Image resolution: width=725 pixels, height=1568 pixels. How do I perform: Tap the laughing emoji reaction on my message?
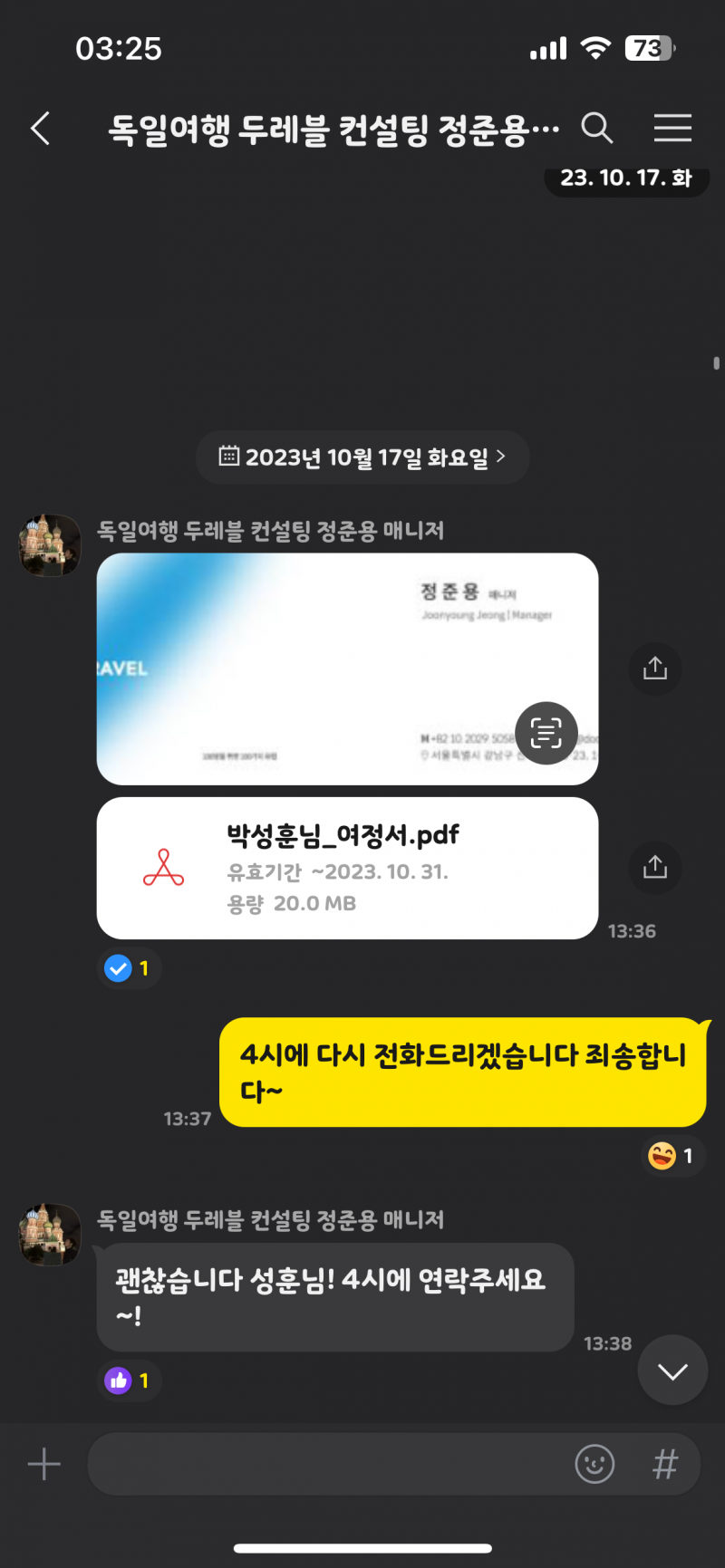point(672,1156)
